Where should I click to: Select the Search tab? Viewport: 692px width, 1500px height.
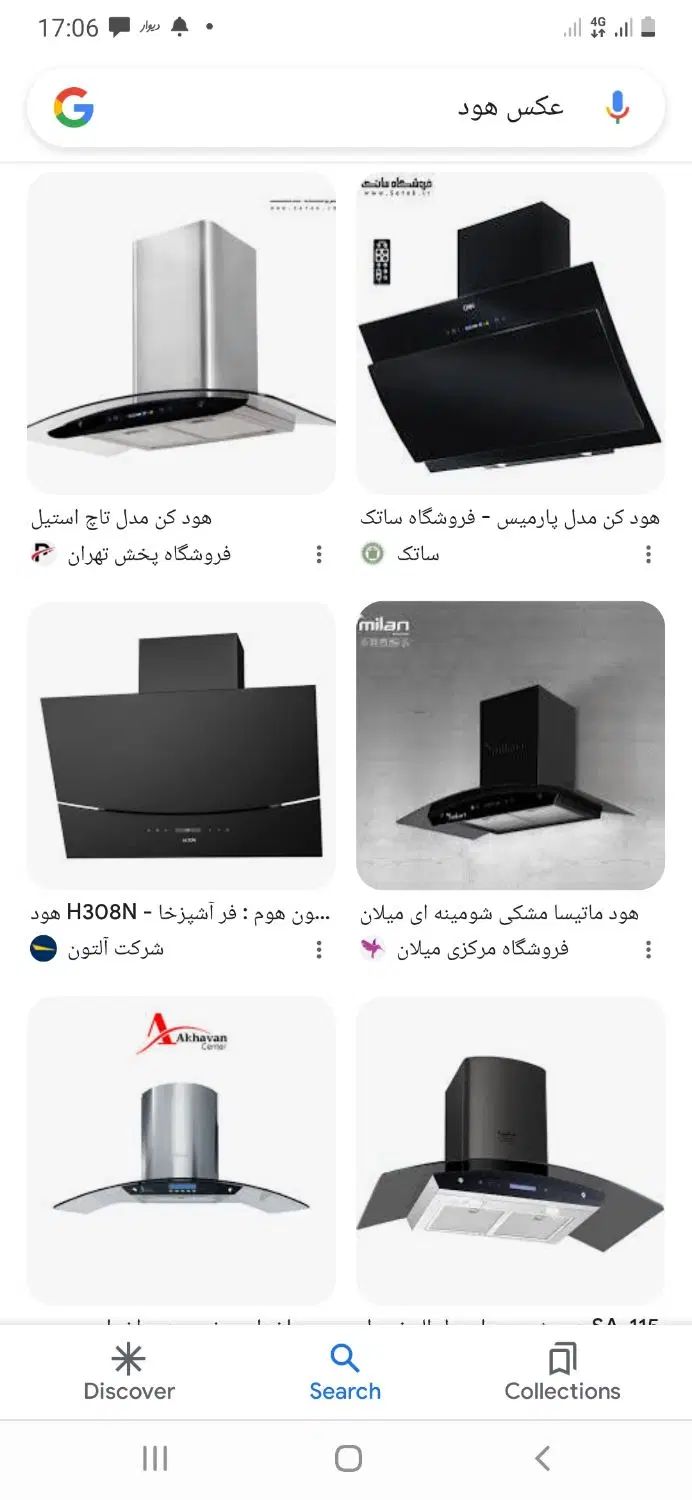pos(345,1372)
